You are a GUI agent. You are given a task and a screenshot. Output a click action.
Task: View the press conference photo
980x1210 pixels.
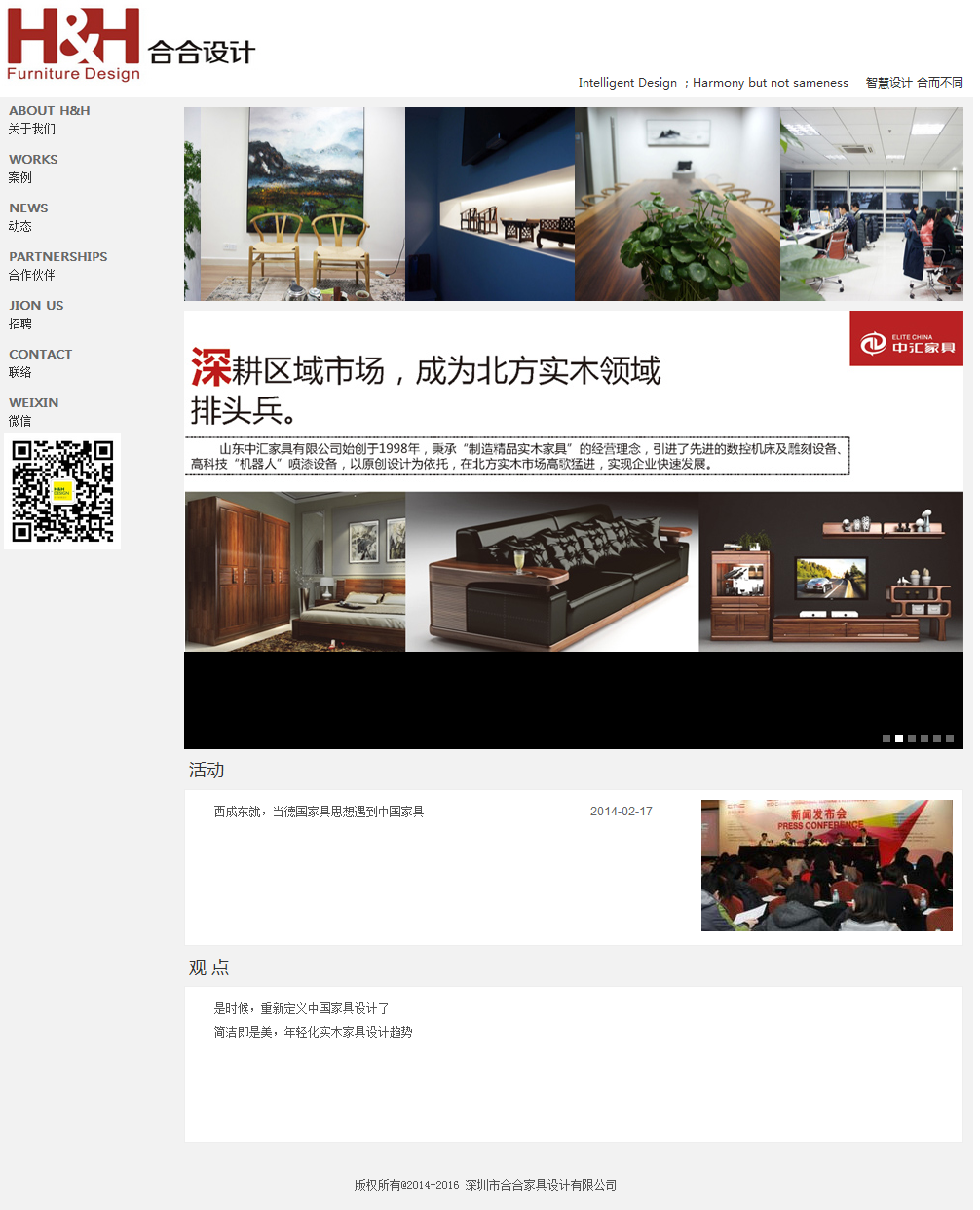click(x=826, y=865)
